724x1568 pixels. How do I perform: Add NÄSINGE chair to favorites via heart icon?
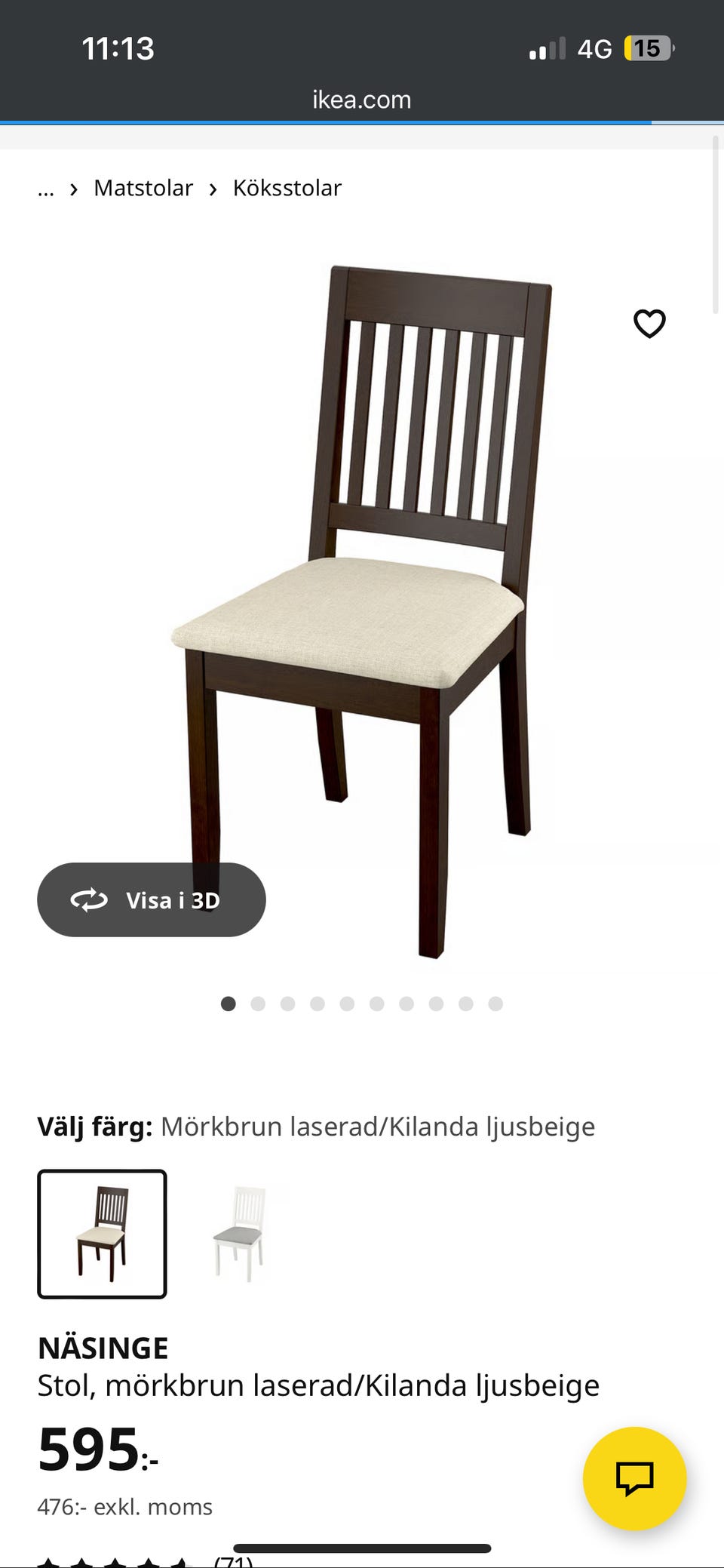click(649, 323)
